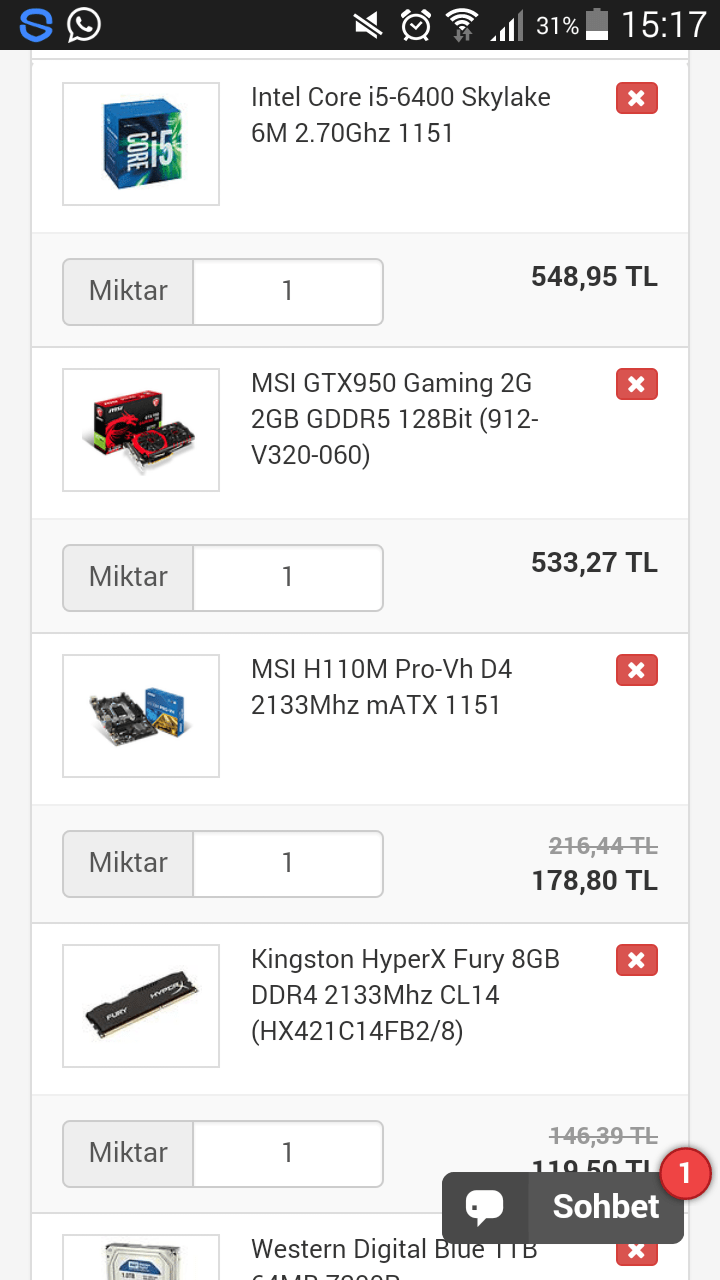
Task: Remove MSI GTX950 Gaming 2G from cart
Action: (x=636, y=384)
